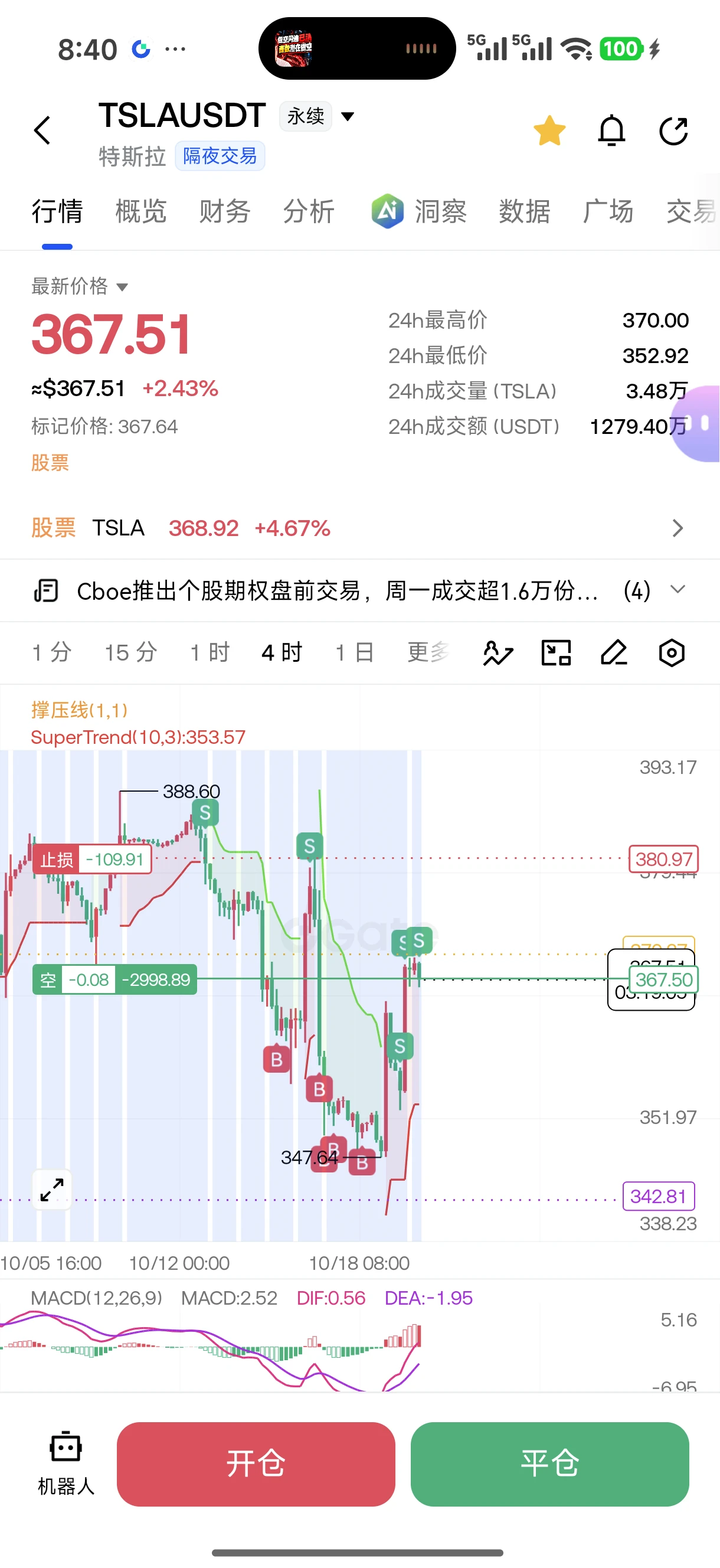Image resolution: width=720 pixels, height=1568 pixels.
Task: Open the chart indicators tool
Action: [498, 653]
